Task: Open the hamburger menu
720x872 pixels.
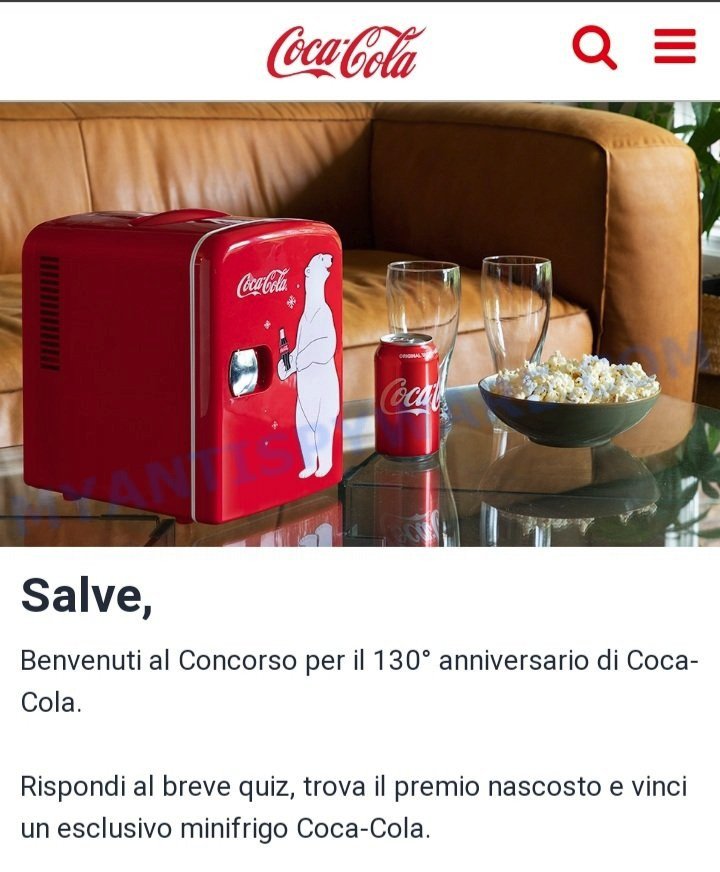Action: tap(675, 46)
